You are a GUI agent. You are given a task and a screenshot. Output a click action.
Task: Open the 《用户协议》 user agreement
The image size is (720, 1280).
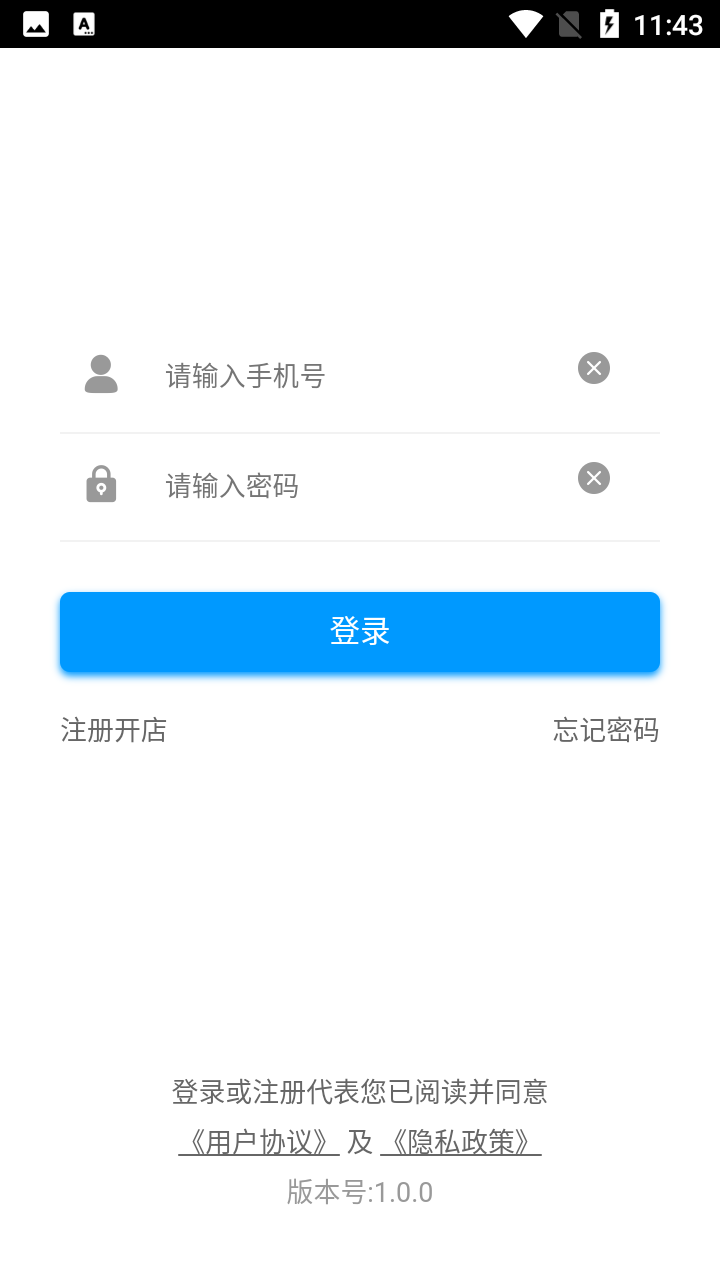(x=259, y=1142)
